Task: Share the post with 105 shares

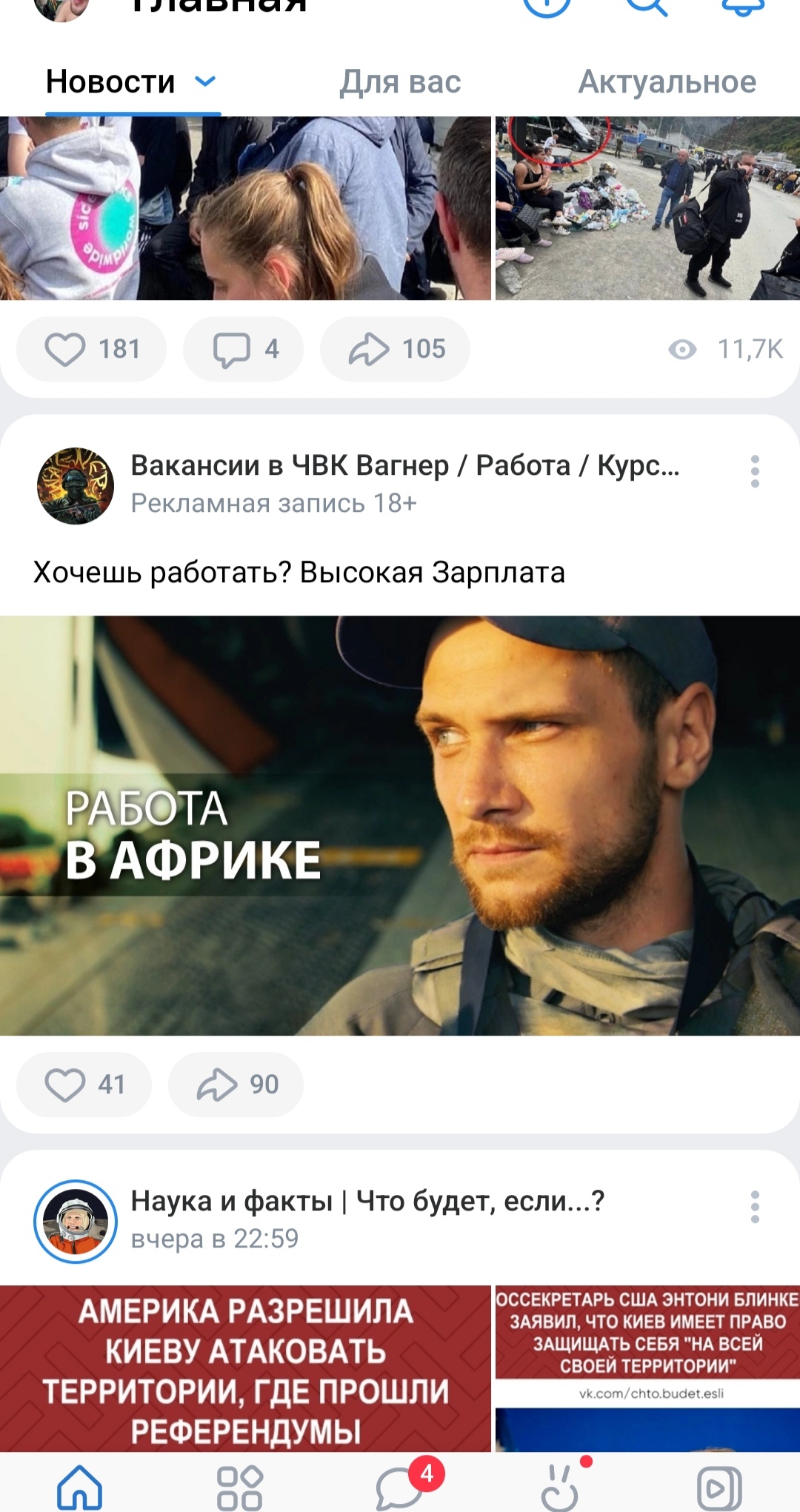Action: click(395, 349)
